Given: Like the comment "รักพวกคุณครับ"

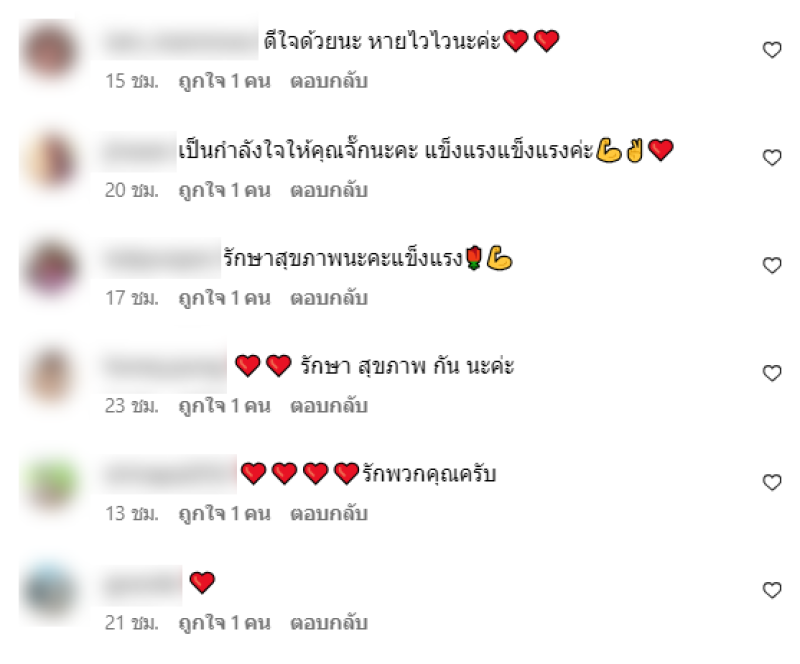Looking at the screenshot, I should click(772, 482).
